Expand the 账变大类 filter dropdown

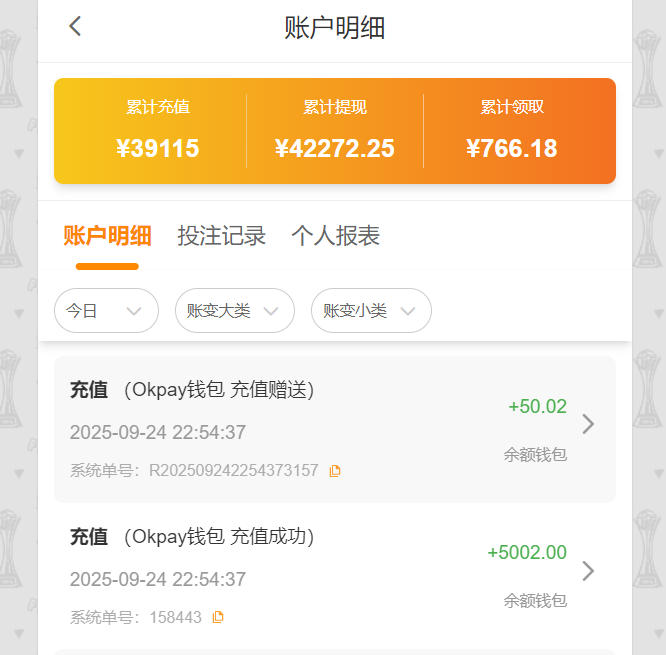coord(234,311)
